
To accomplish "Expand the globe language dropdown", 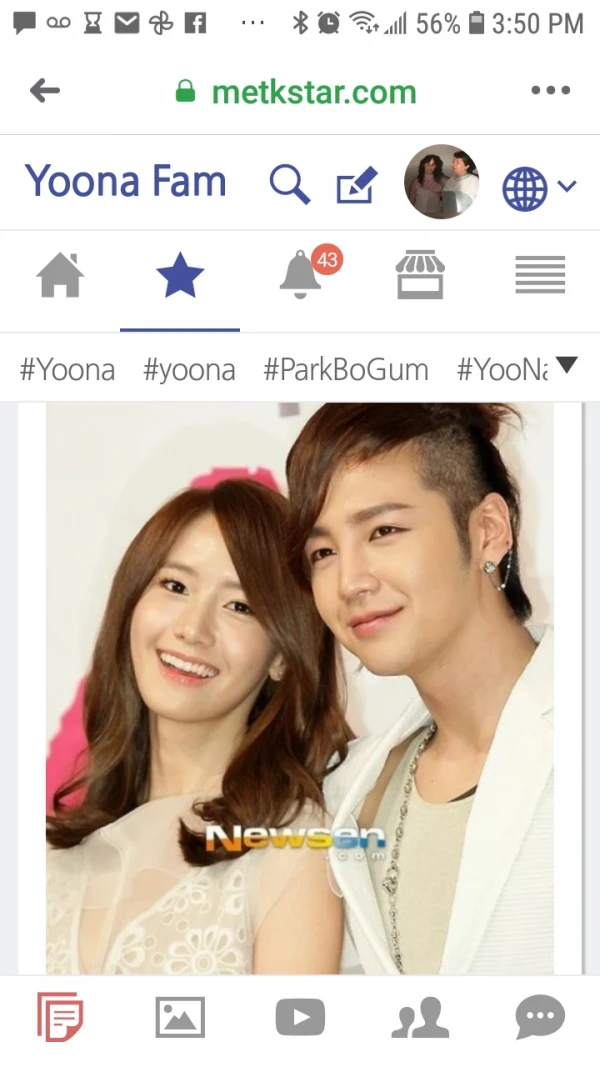I will point(538,187).
